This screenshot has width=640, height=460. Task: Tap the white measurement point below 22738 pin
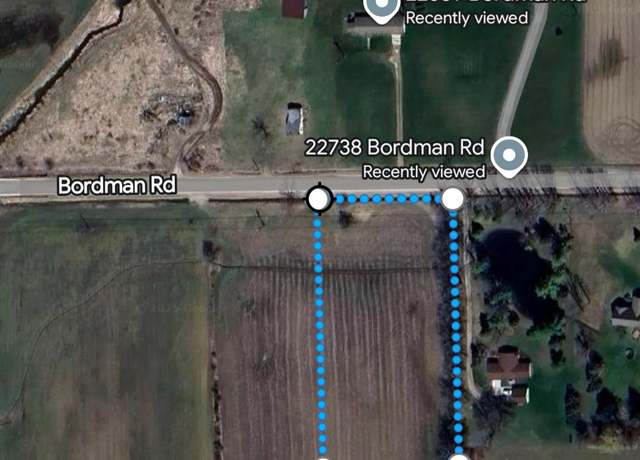coord(453,199)
